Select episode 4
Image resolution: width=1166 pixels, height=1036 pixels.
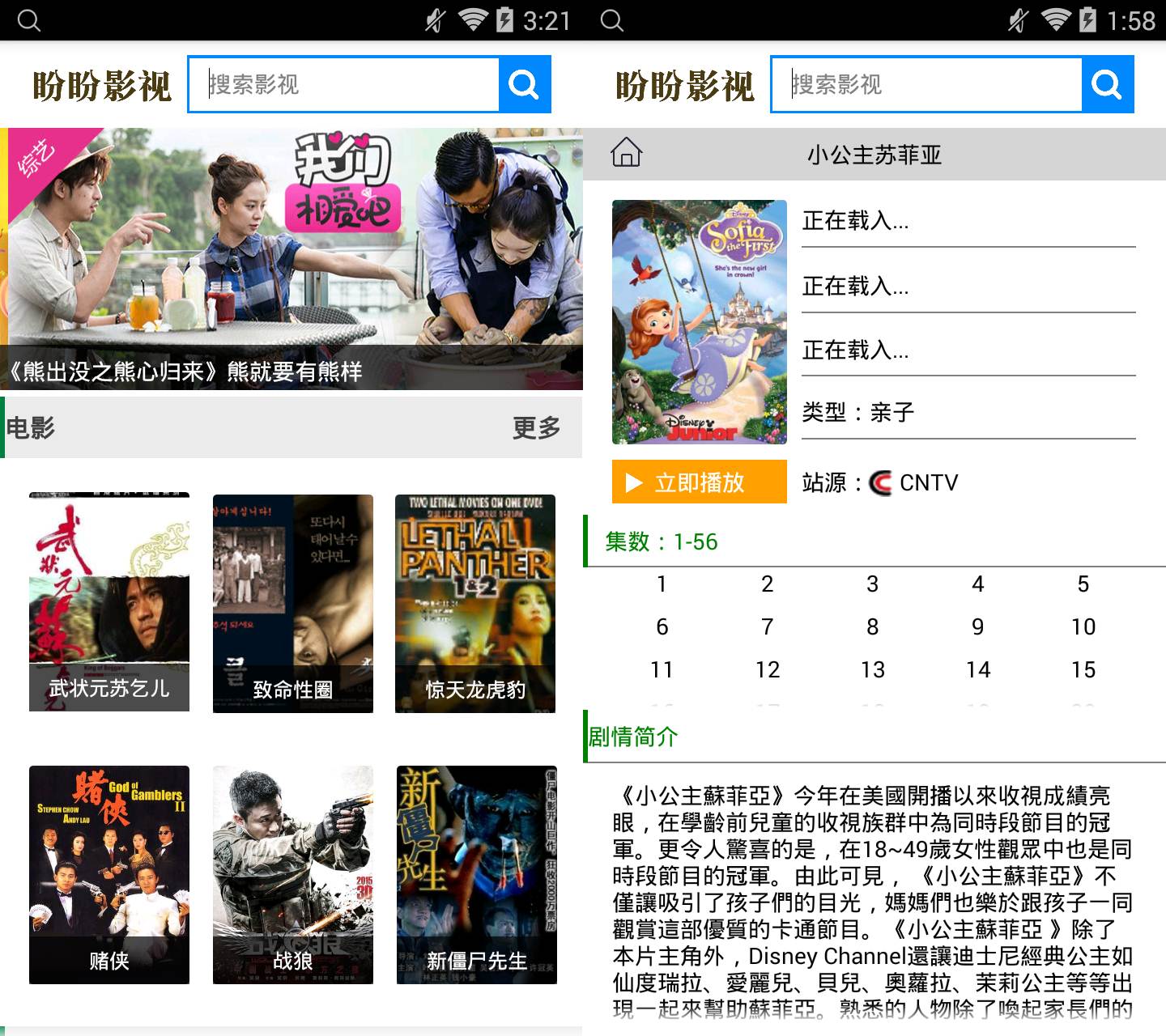pos(977,584)
